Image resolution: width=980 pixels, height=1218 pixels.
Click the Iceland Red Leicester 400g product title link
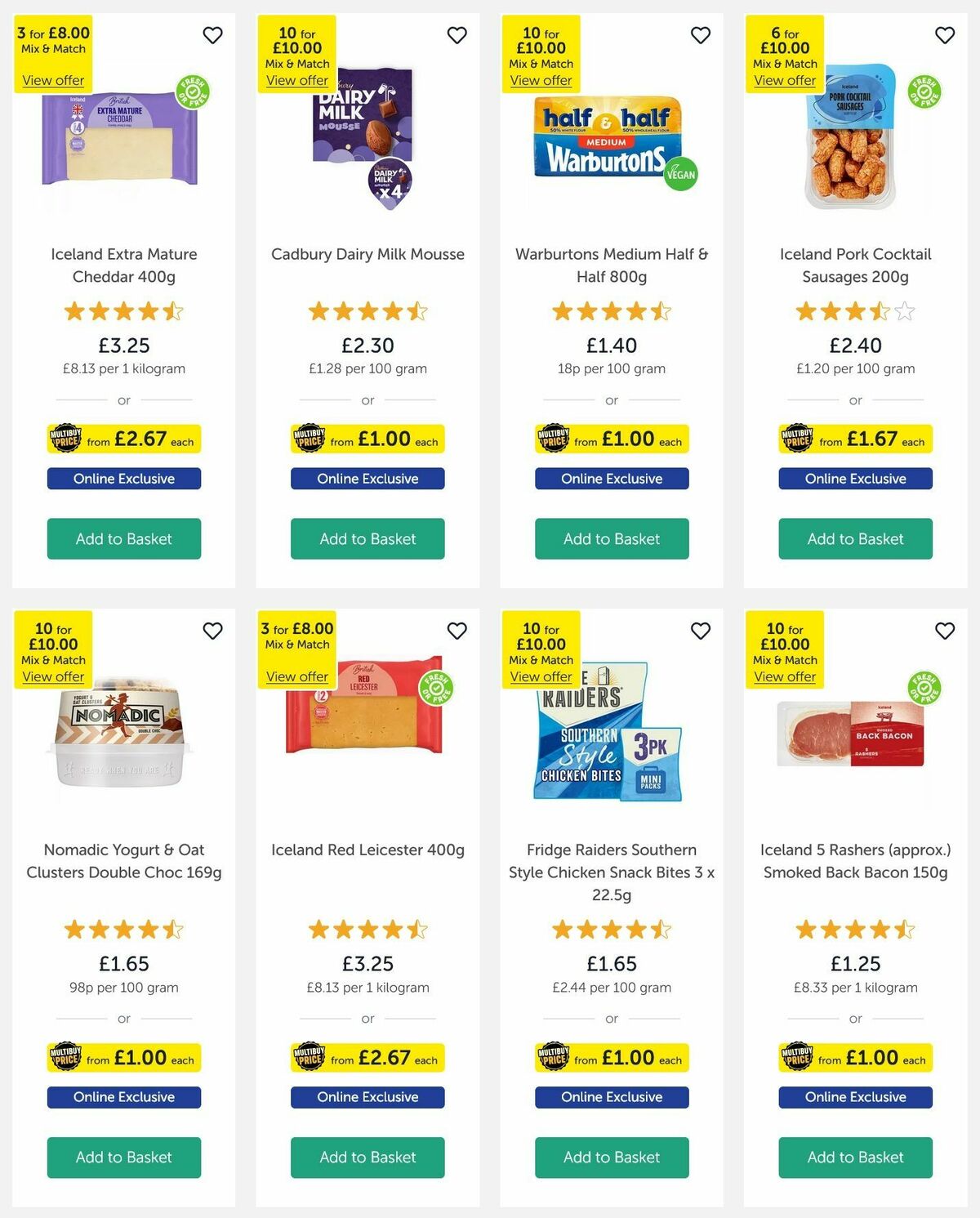367,850
